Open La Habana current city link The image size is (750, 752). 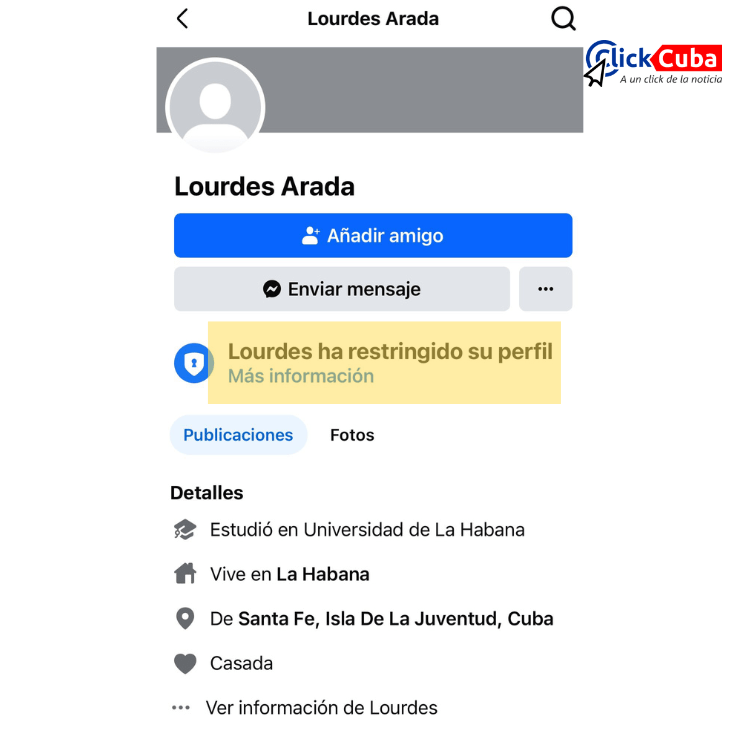[323, 574]
